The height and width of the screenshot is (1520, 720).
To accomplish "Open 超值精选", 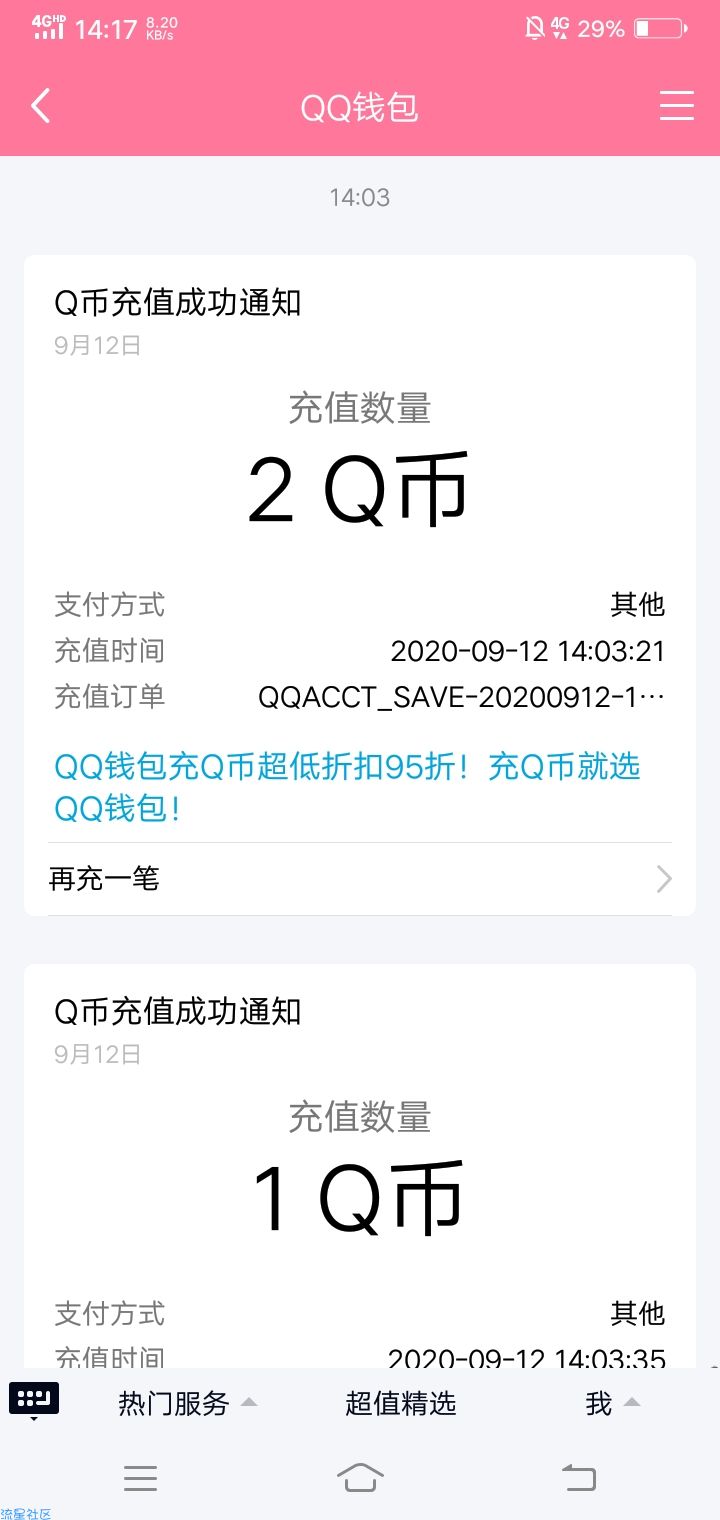I will [x=401, y=1404].
